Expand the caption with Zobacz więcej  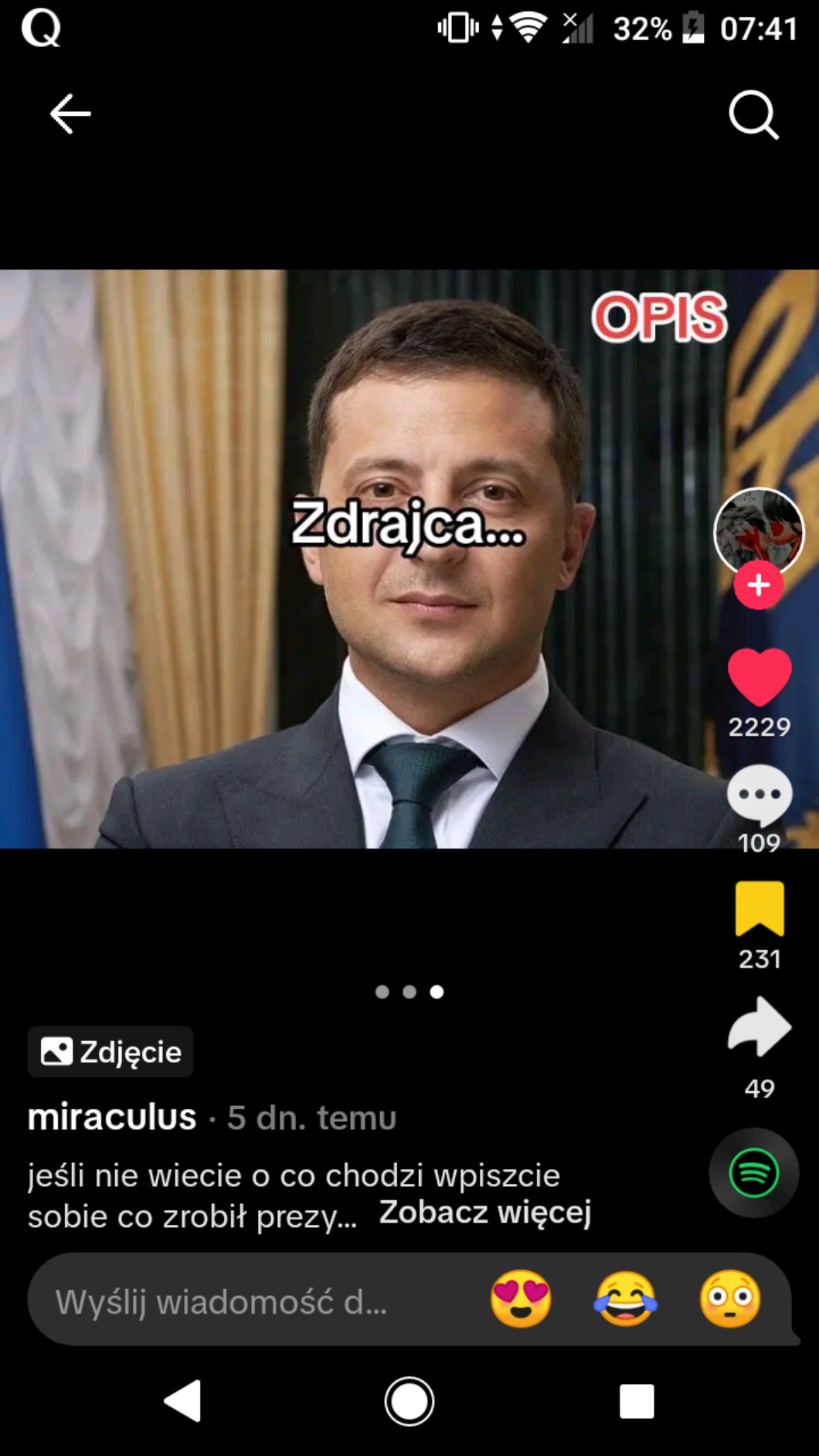pyautogui.click(x=485, y=1213)
